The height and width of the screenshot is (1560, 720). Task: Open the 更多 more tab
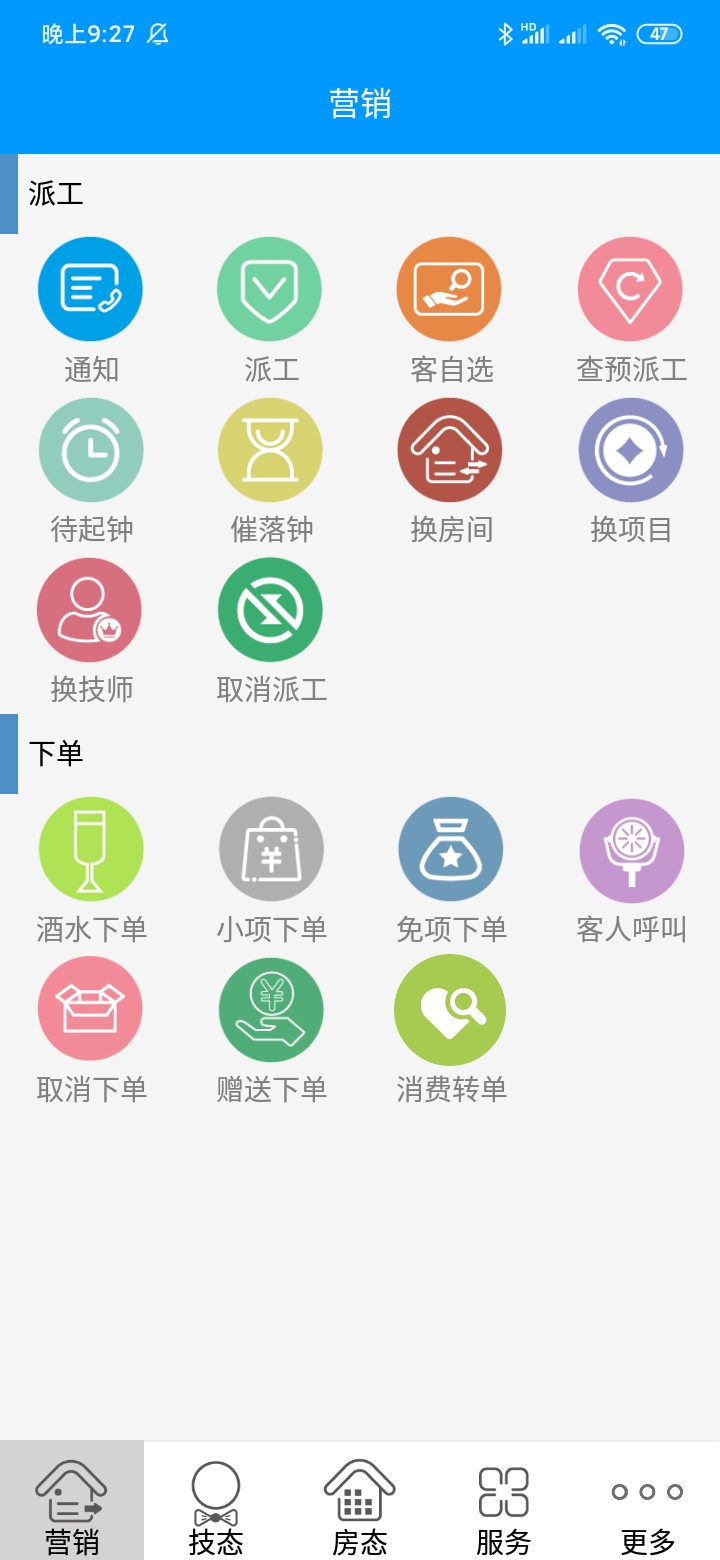coord(648,1501)
